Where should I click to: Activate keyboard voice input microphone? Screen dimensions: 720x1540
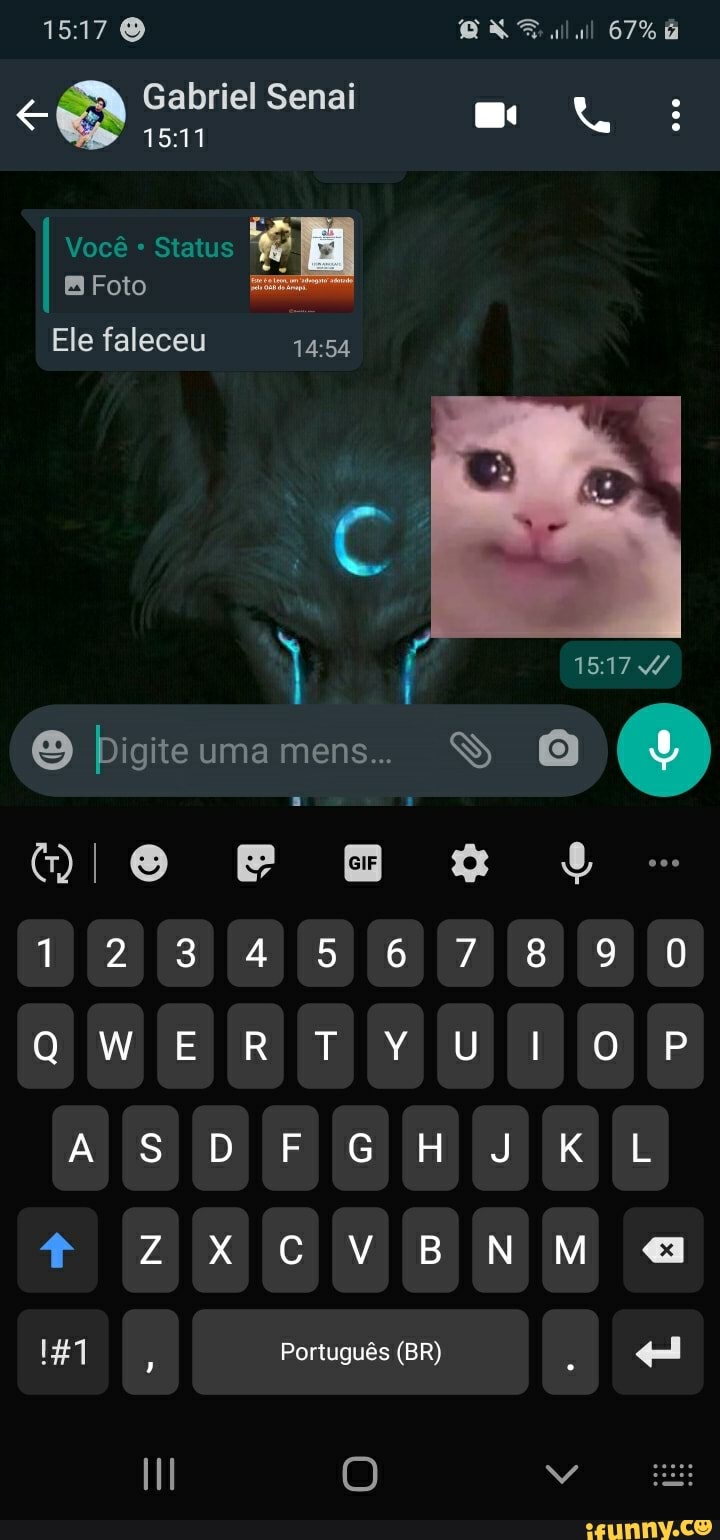pyautogui.click(x=577, y=863)
